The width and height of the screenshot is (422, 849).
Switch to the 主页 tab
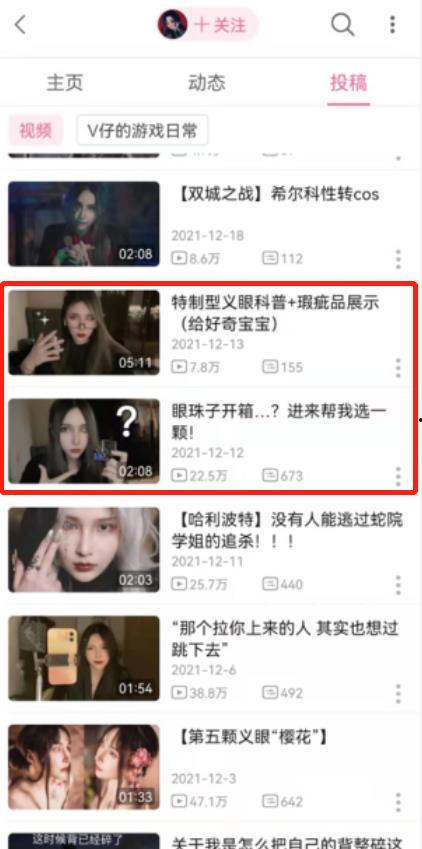pos(65,83)
